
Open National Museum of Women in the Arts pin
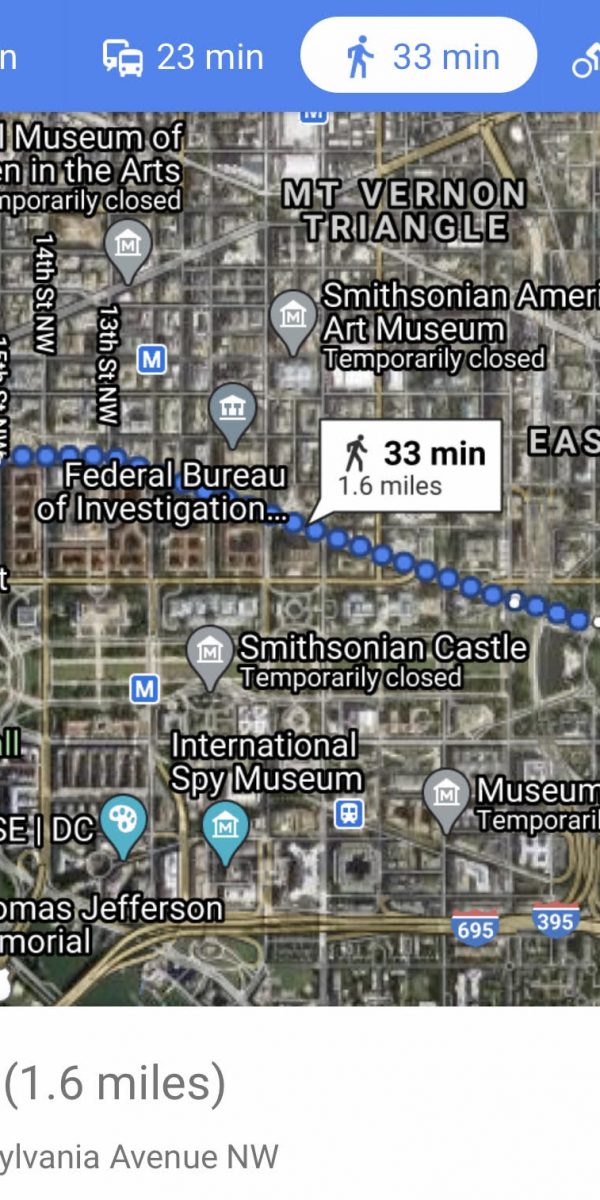click(x=128, y=244)
